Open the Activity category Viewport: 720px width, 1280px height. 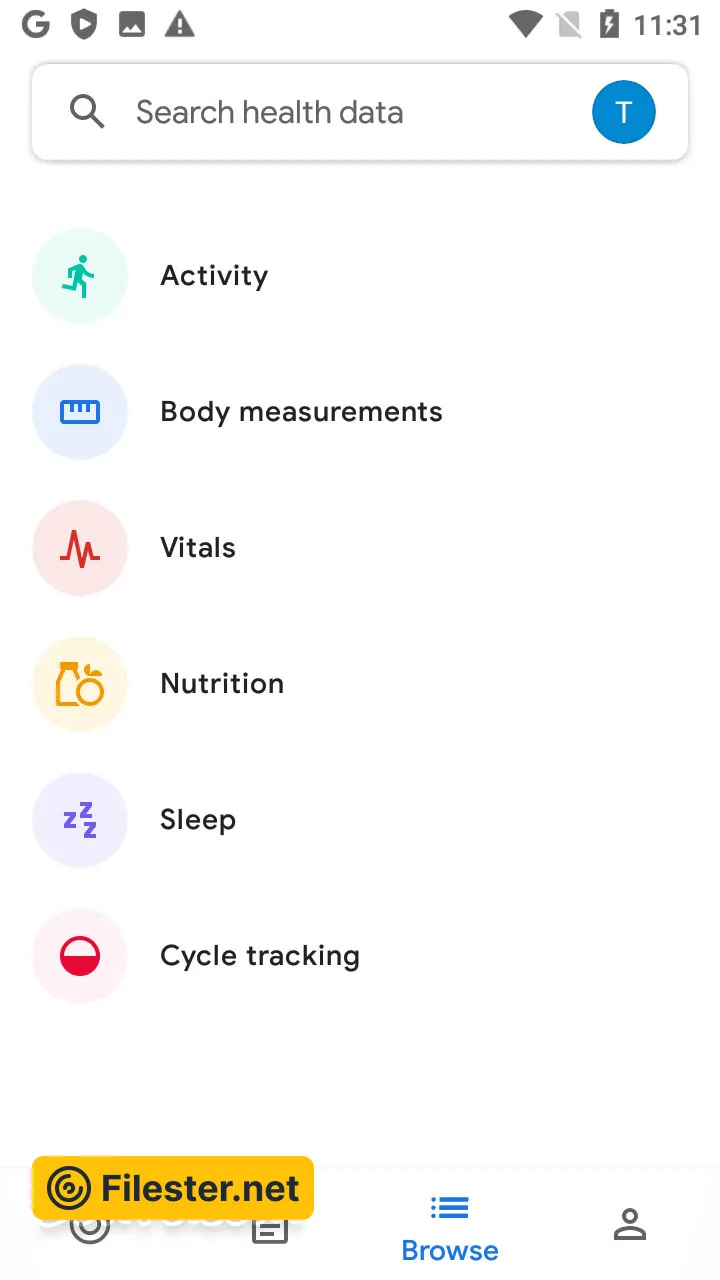(x=214, y=276)
